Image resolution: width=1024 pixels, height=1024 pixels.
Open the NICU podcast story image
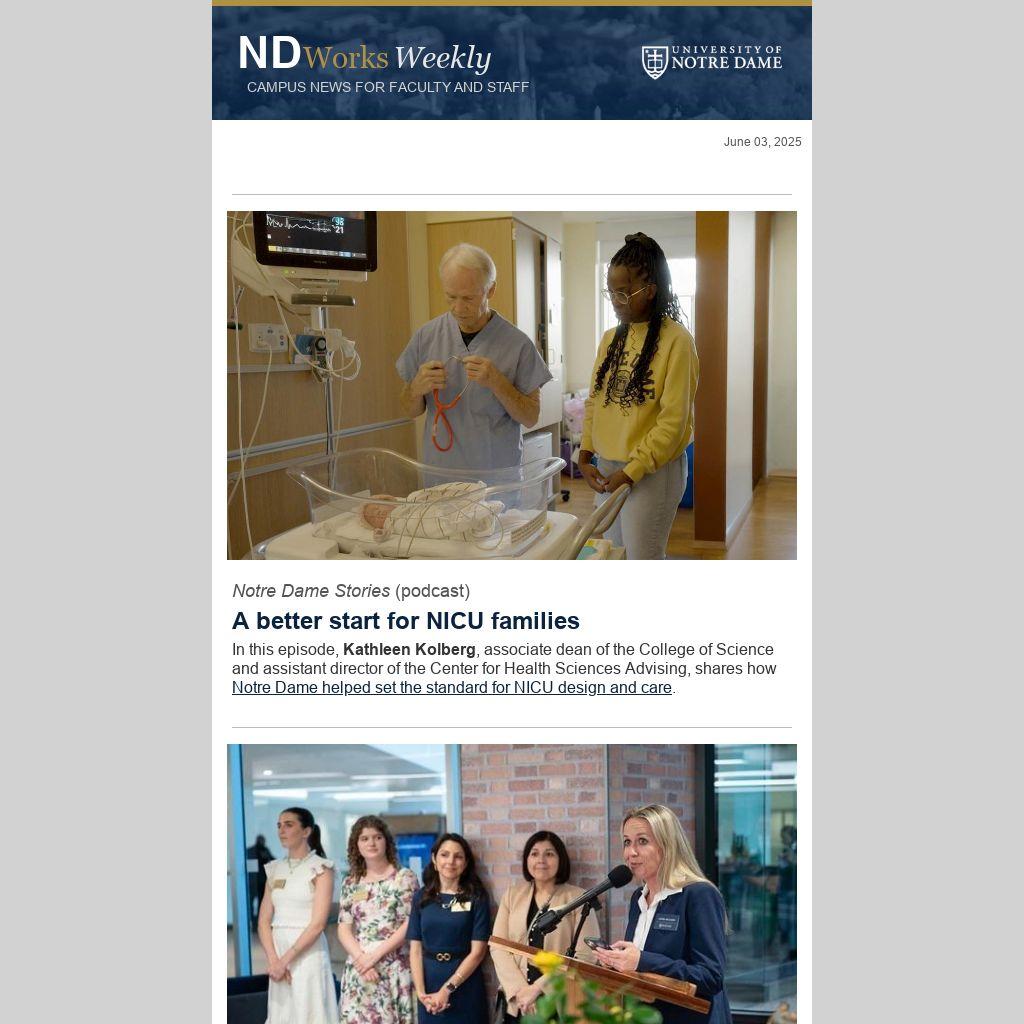point(511,385)
